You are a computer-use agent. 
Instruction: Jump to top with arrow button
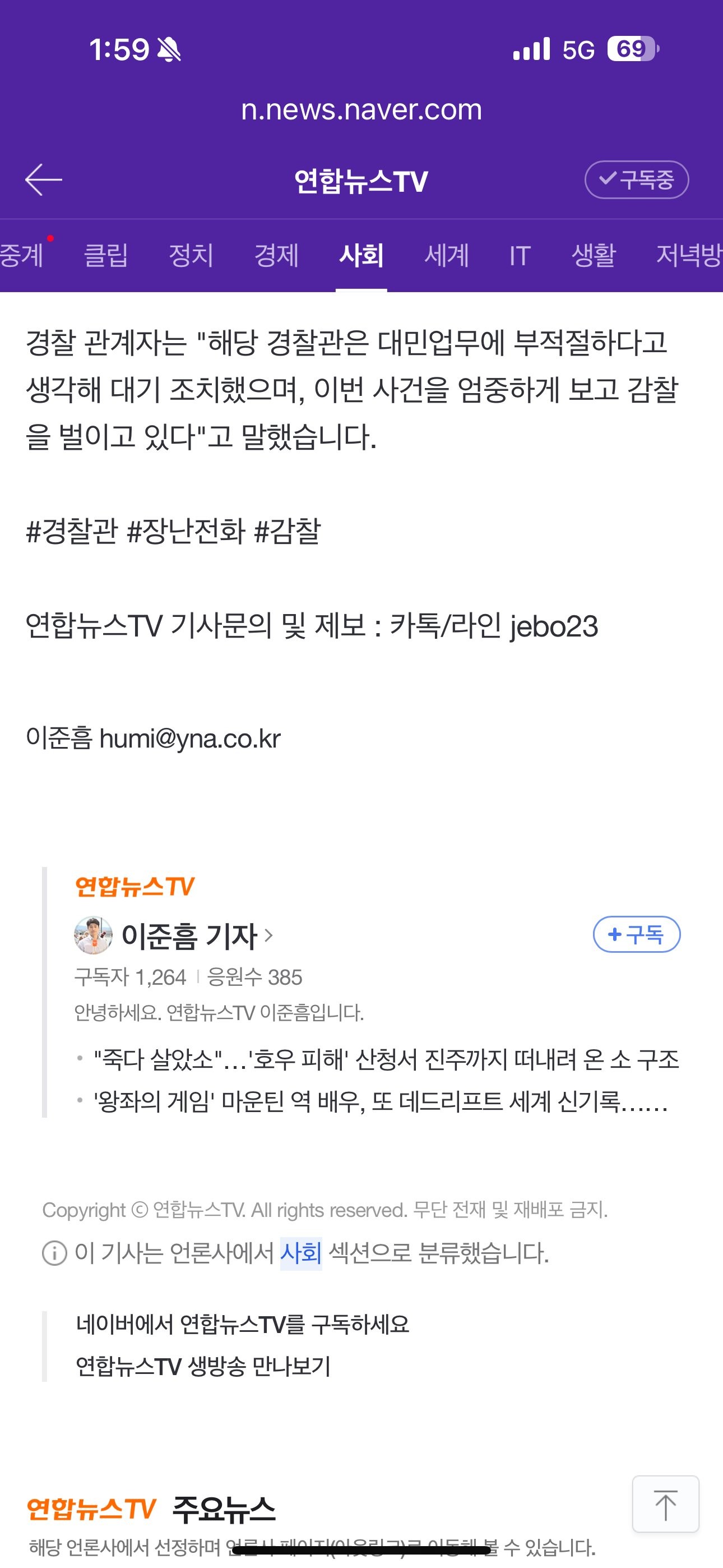click(x=665, y=1504)
